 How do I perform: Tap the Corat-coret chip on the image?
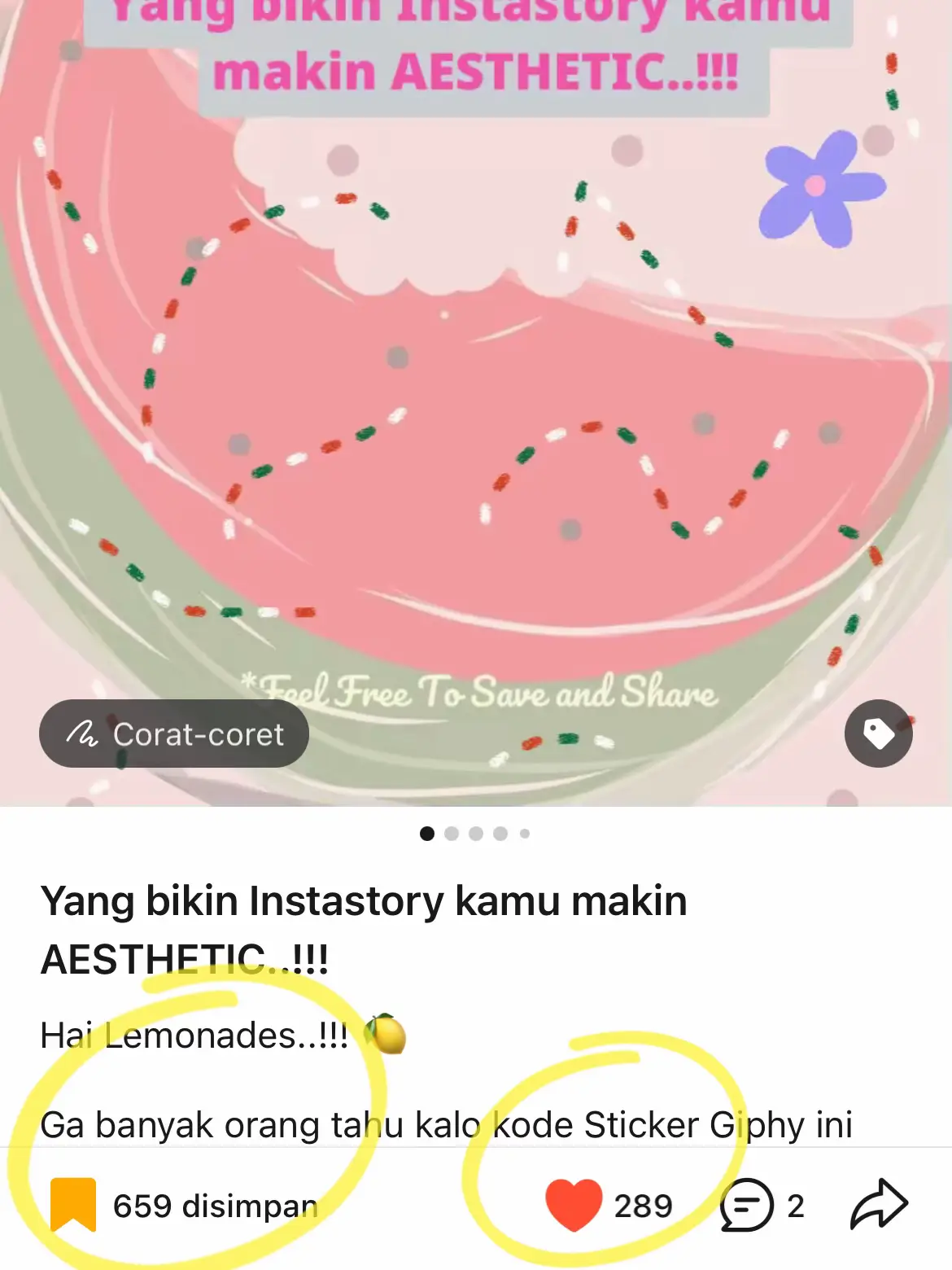point(174,734)
